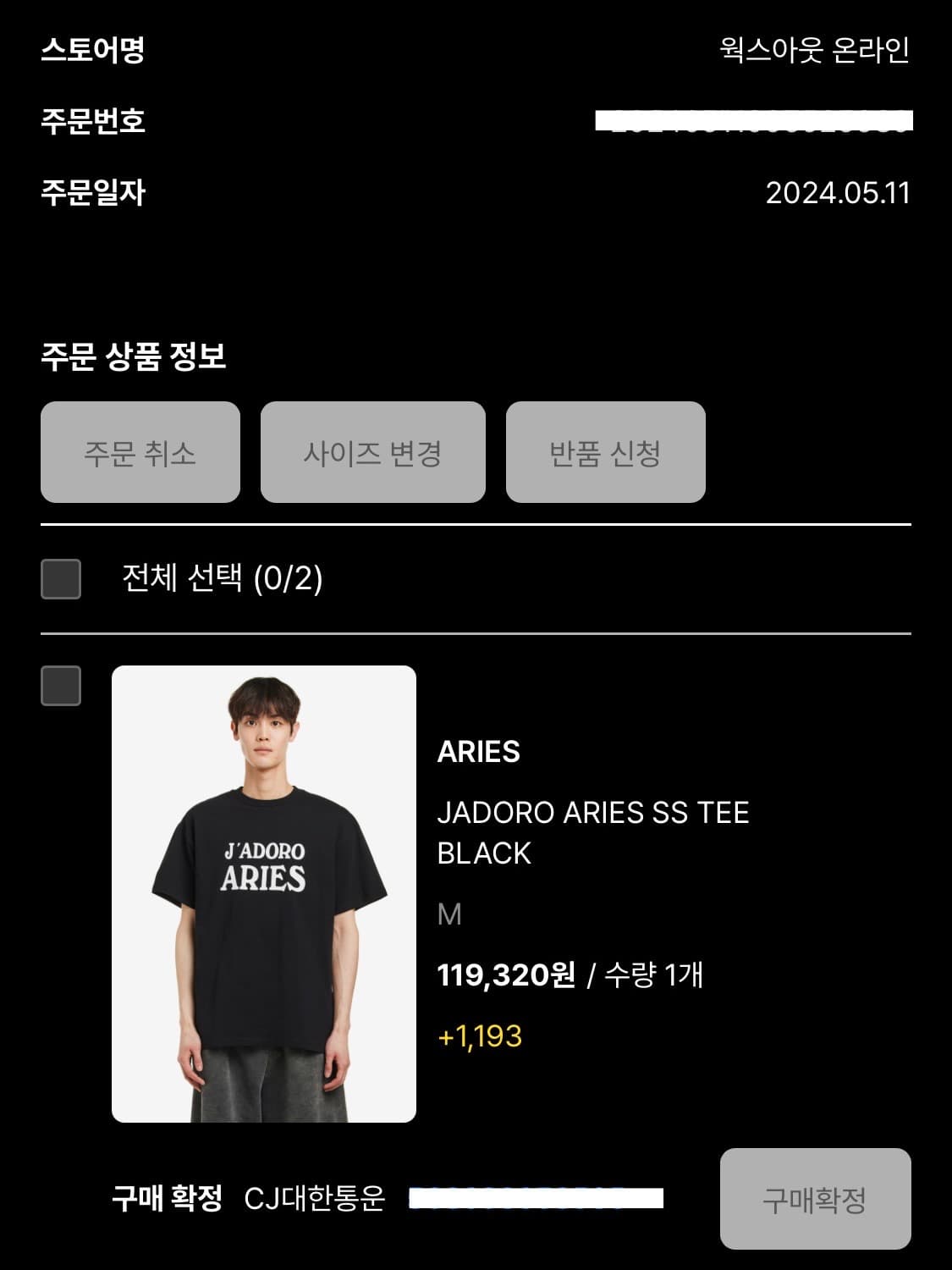952x1270 pixels.
Task: Click the 주문 취소 button
Action: point(140,451)
